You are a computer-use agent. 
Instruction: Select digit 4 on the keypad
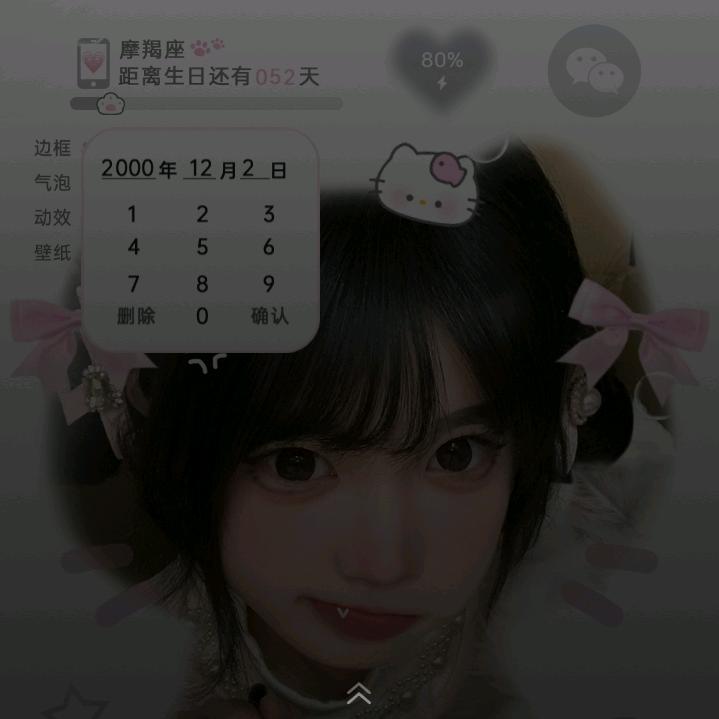pyautogui.click(x=133, y=247)
